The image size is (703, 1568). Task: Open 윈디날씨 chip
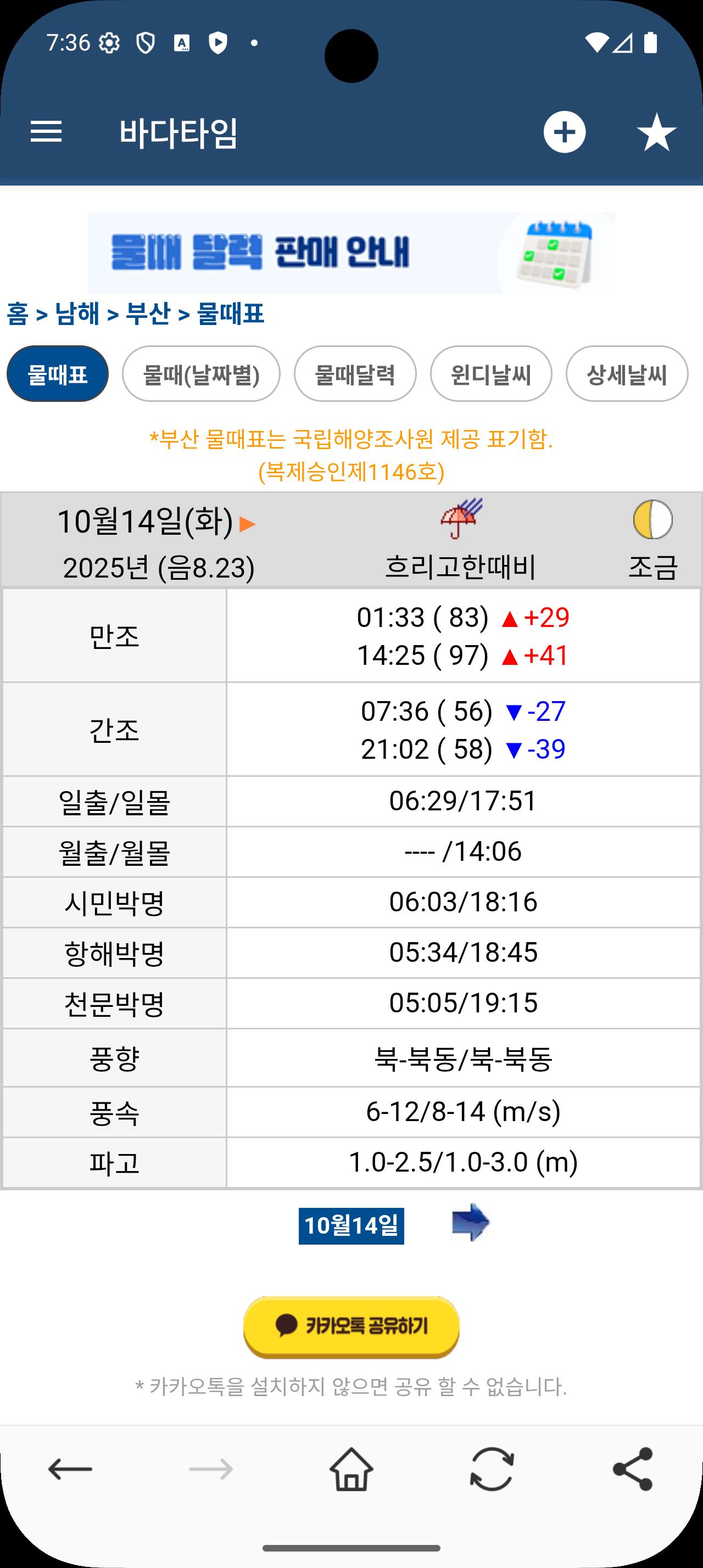click(x=490, y=374)
